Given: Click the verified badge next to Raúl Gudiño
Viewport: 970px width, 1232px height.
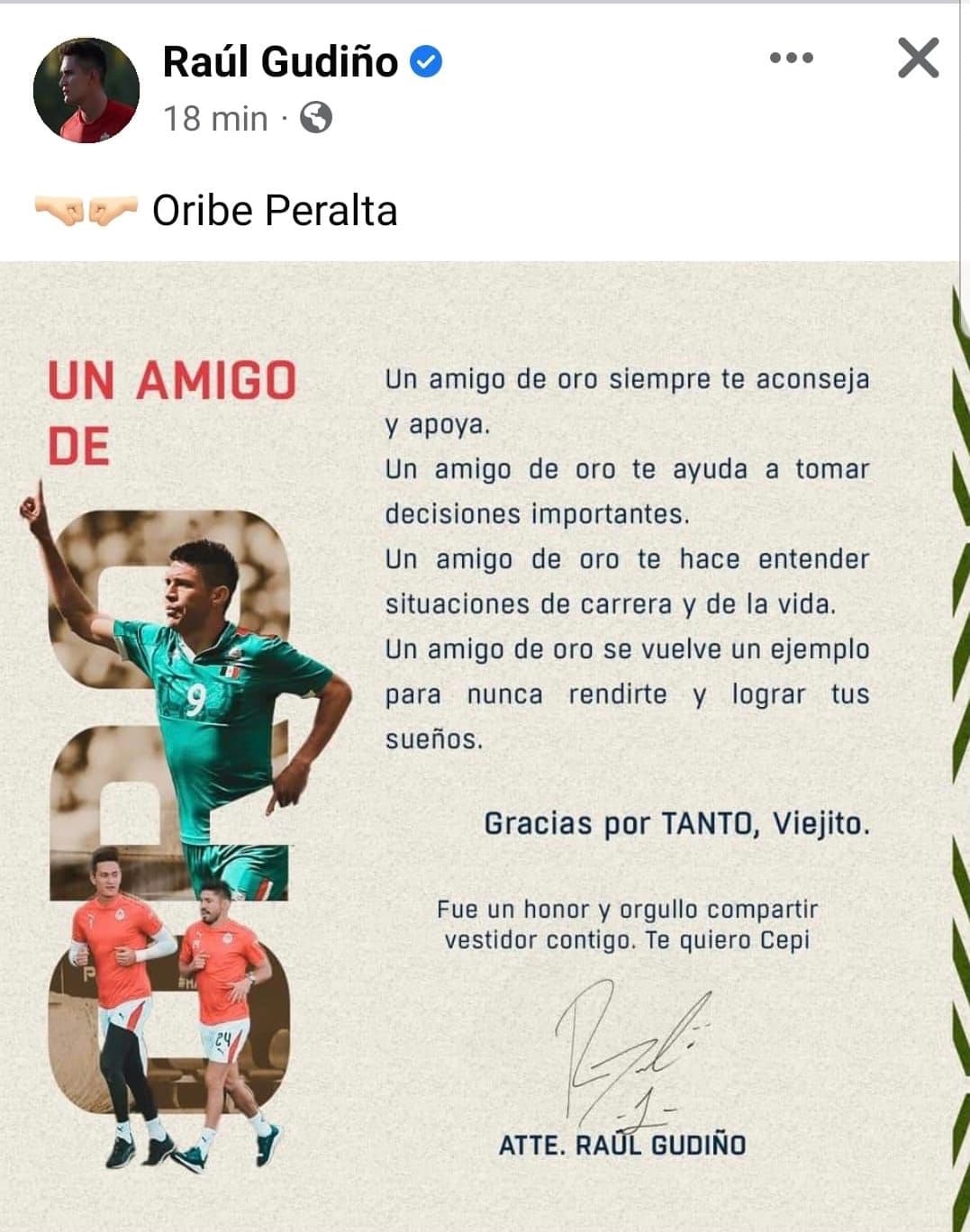Looking at the screenshot, I should (x=425, y=61).
